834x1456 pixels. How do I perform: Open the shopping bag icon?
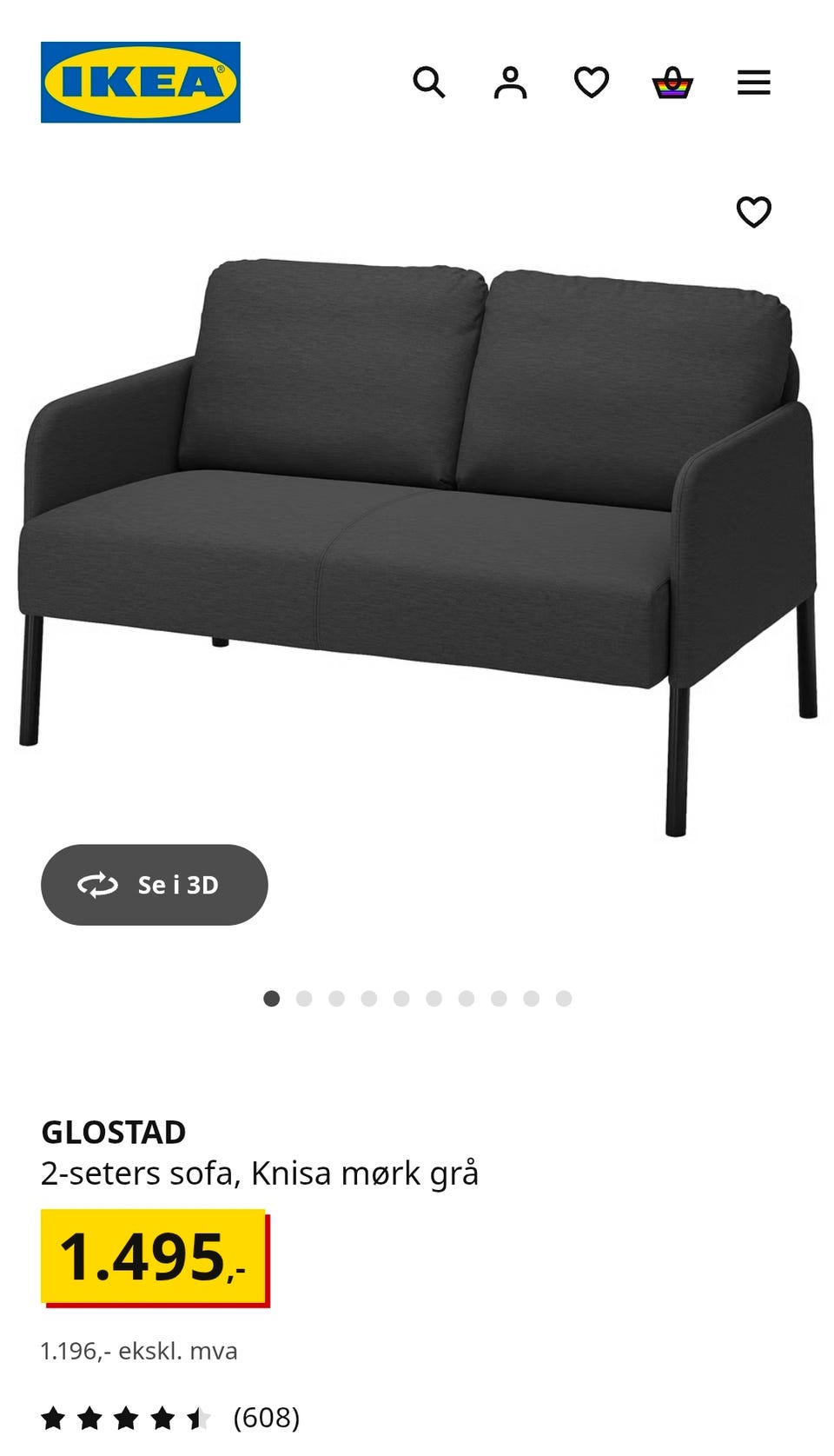[x=673, y=83]
